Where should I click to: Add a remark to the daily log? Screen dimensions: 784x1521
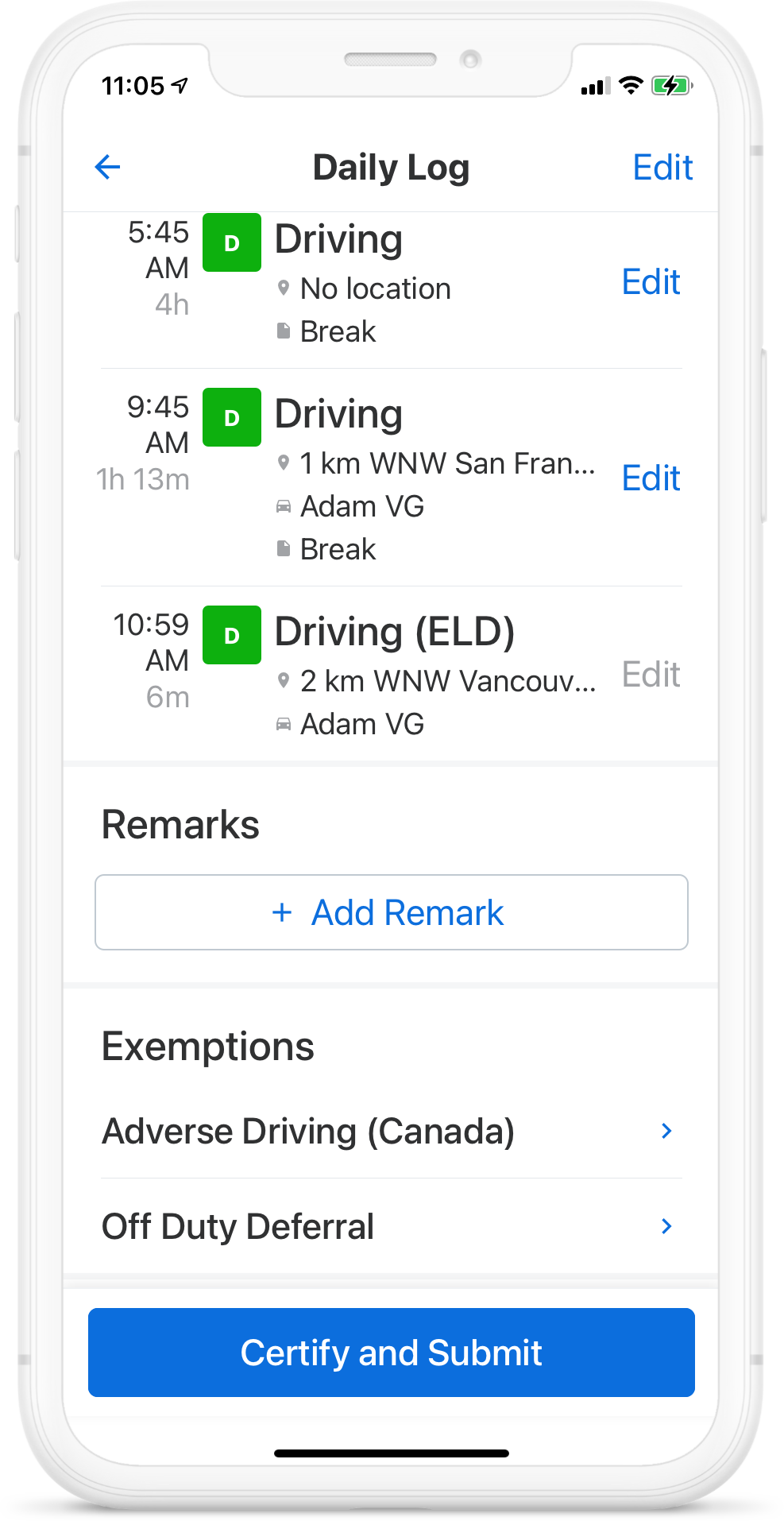[x=391, y=912]
